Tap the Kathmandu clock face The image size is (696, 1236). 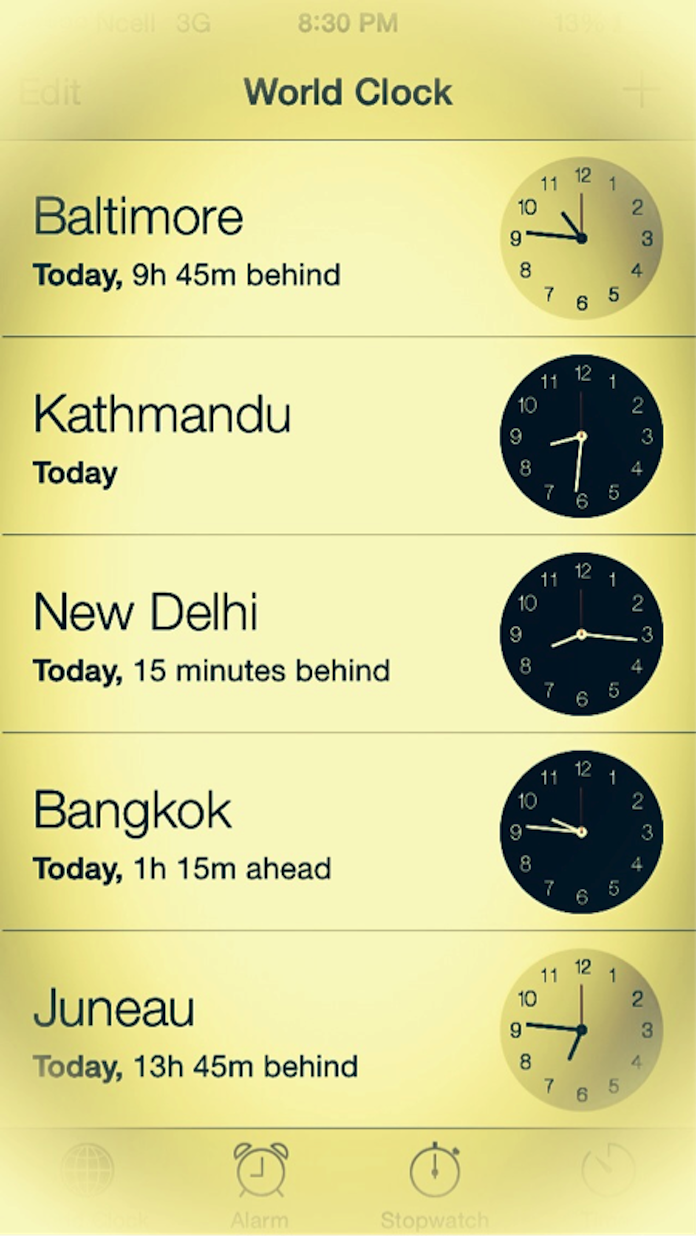pyautogui.click(x=581, y=436)
